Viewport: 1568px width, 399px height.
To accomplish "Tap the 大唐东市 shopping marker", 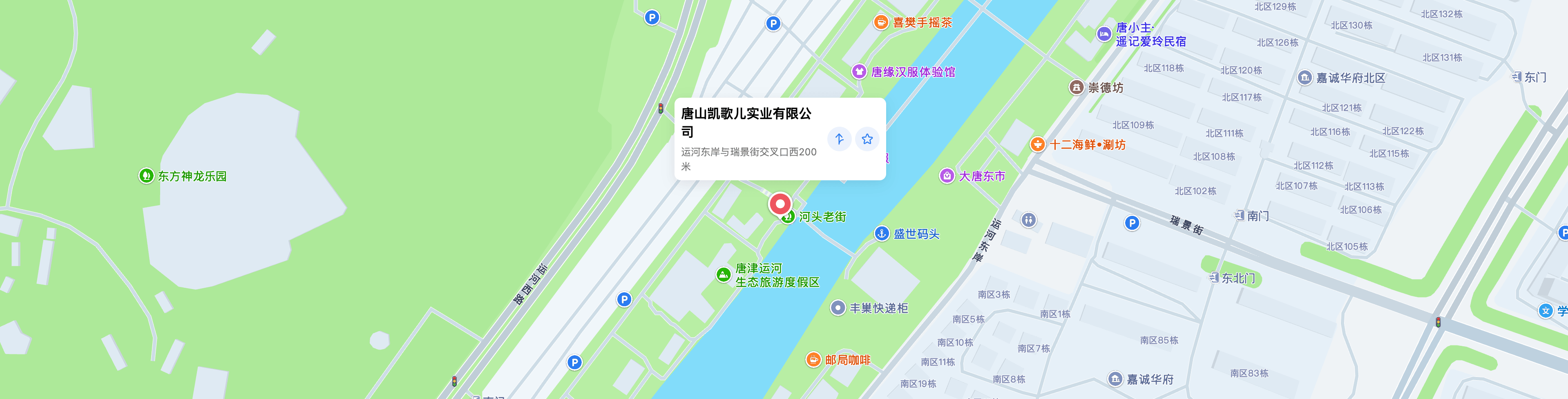I will (x=947, y=176).
